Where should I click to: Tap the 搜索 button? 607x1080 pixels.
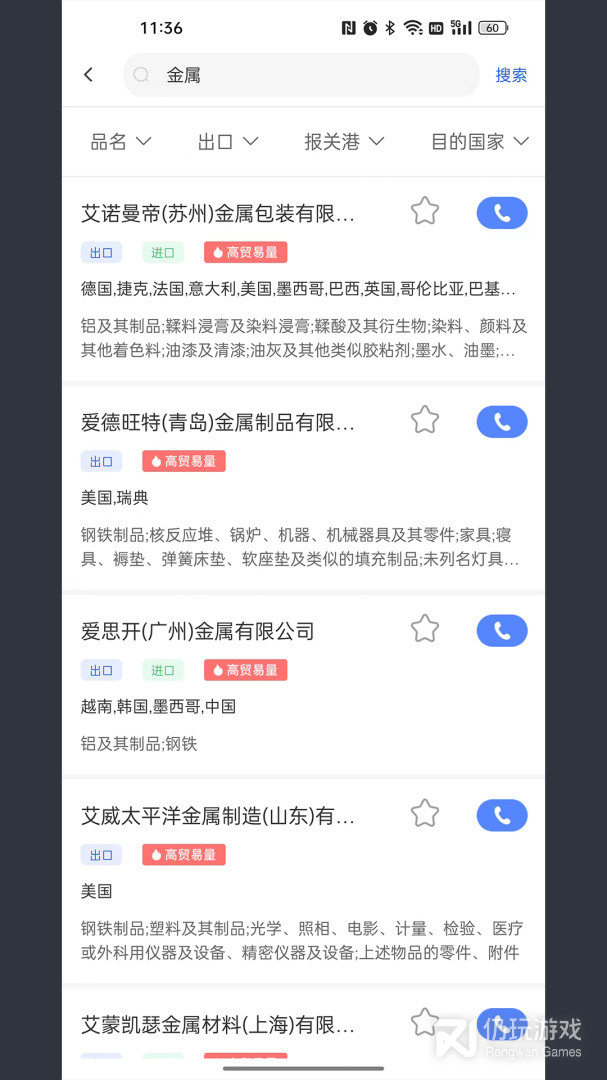(x=511, y=75)
